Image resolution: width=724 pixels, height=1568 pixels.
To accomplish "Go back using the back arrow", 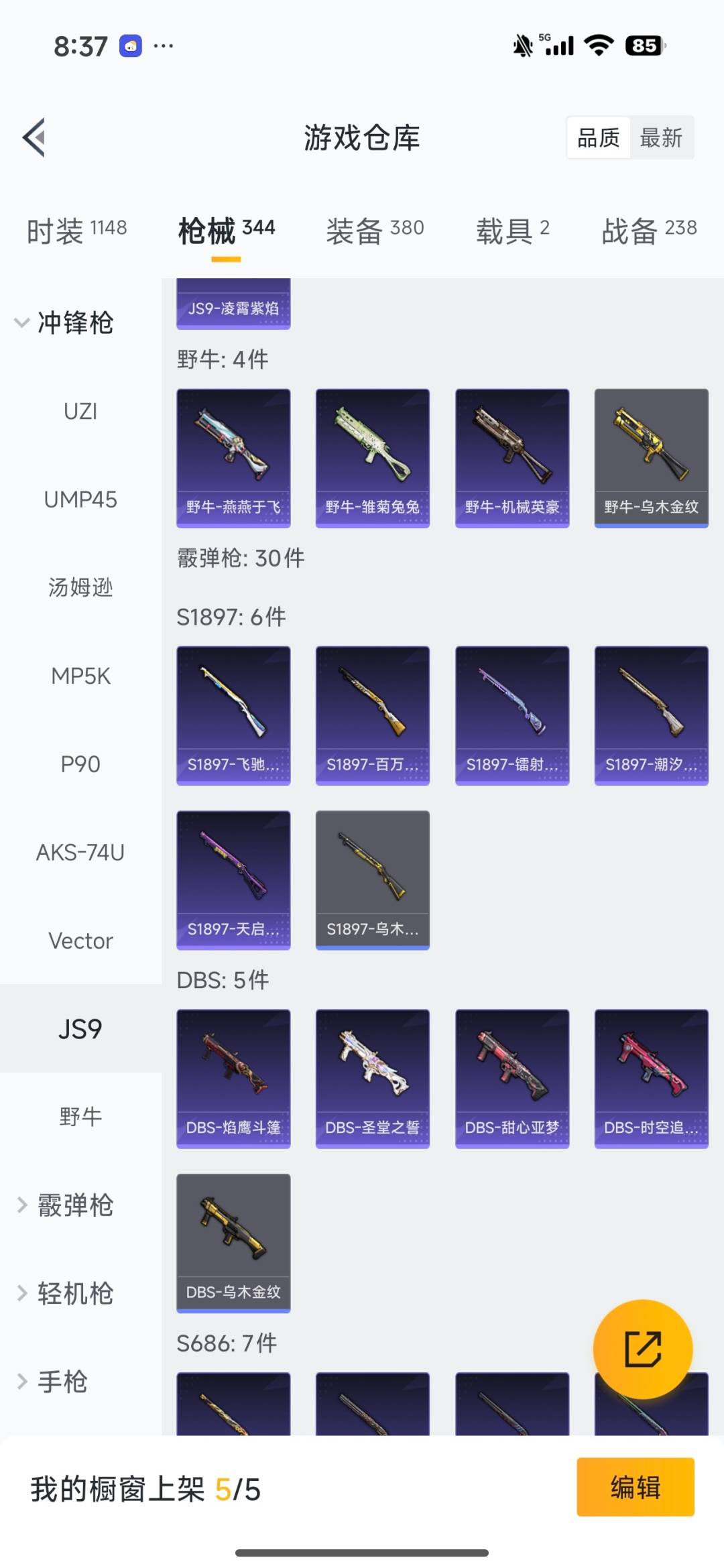I will pyautogui.click(x=35, y=137).
